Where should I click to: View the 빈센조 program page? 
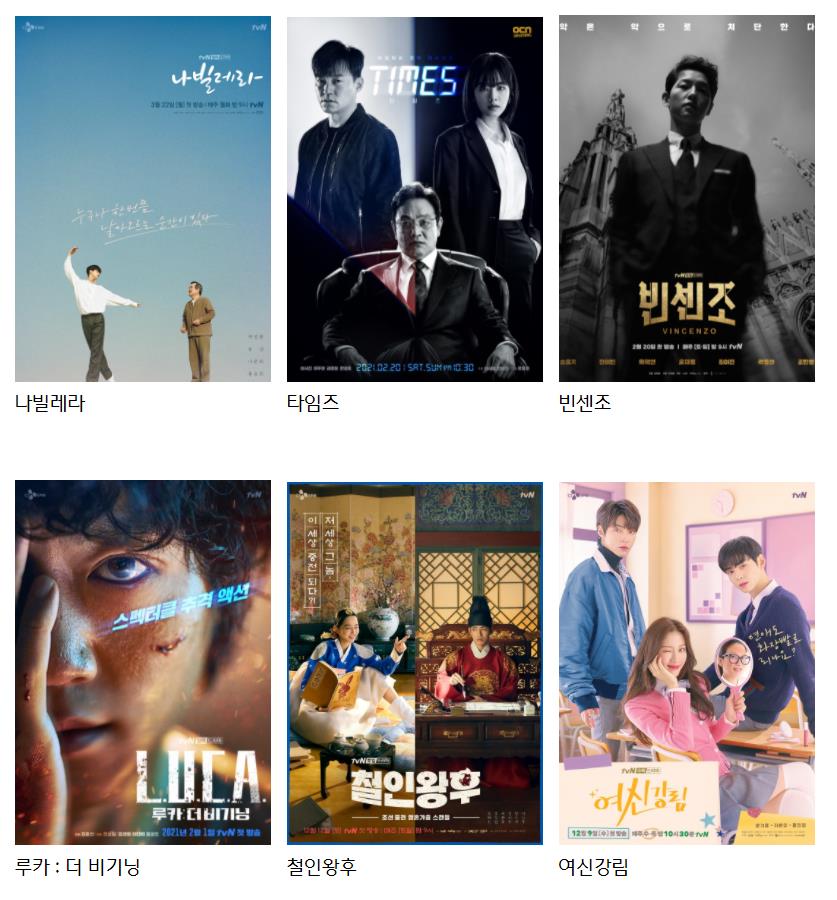coord(686,199)
